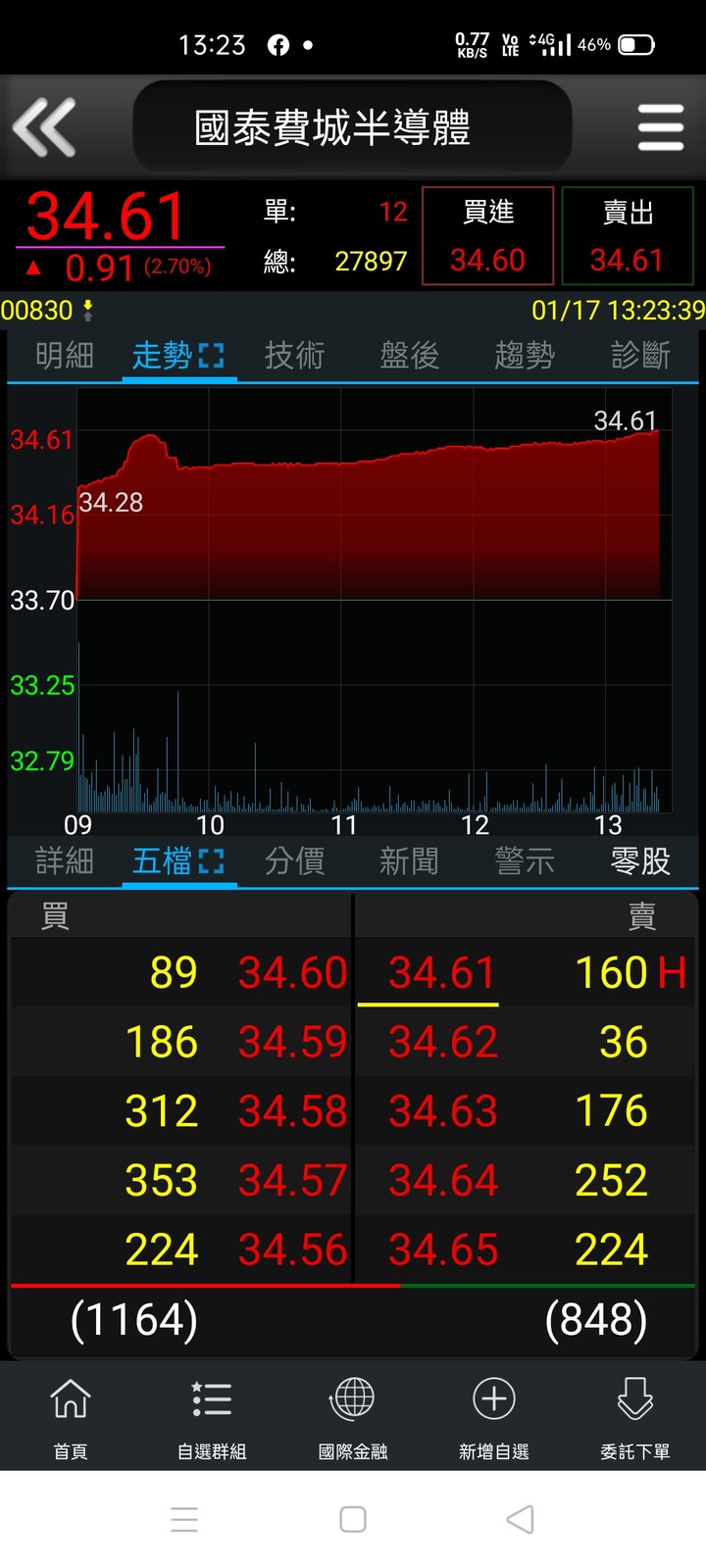Open the hamburger menu
This screenshot has width=706, height=1568.
(661, 127)
